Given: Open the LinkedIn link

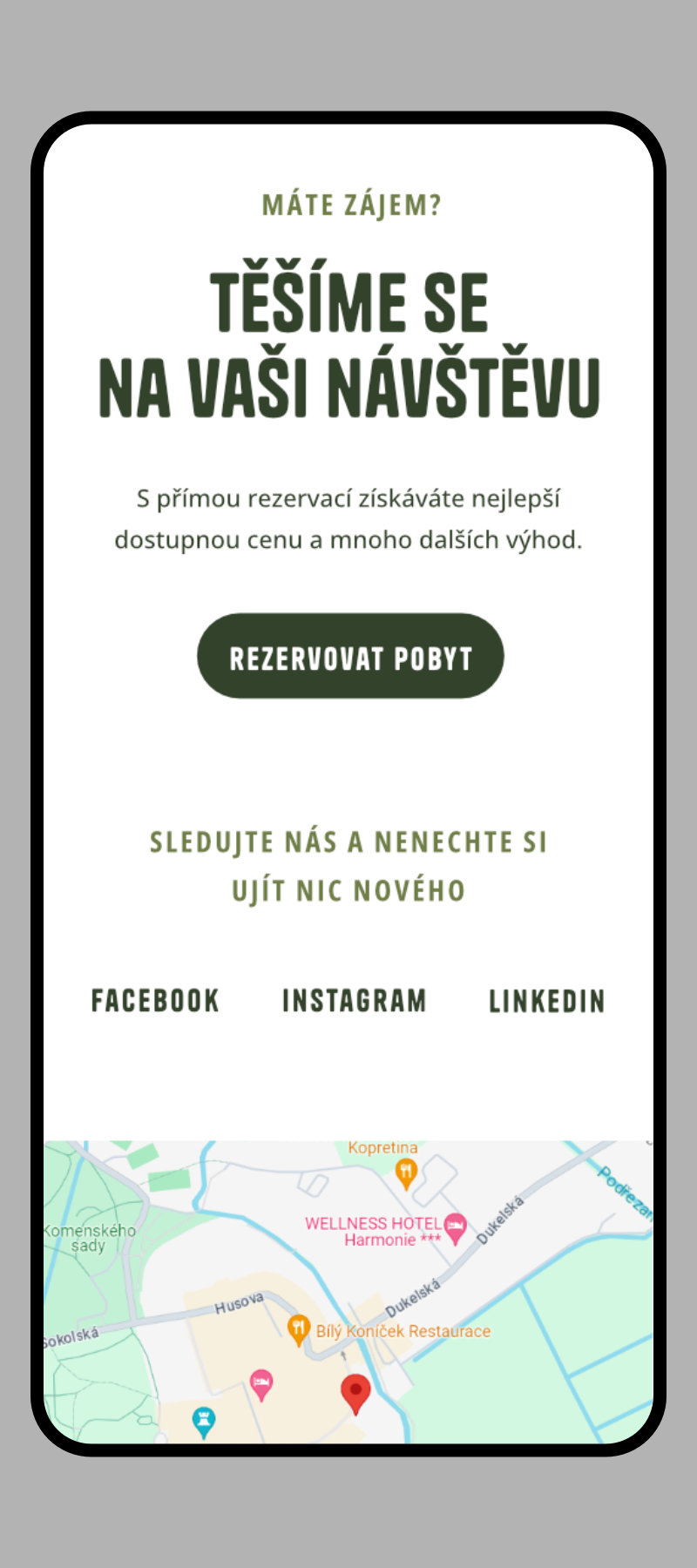Looking at the screenshot, I should coord(546,1001).
